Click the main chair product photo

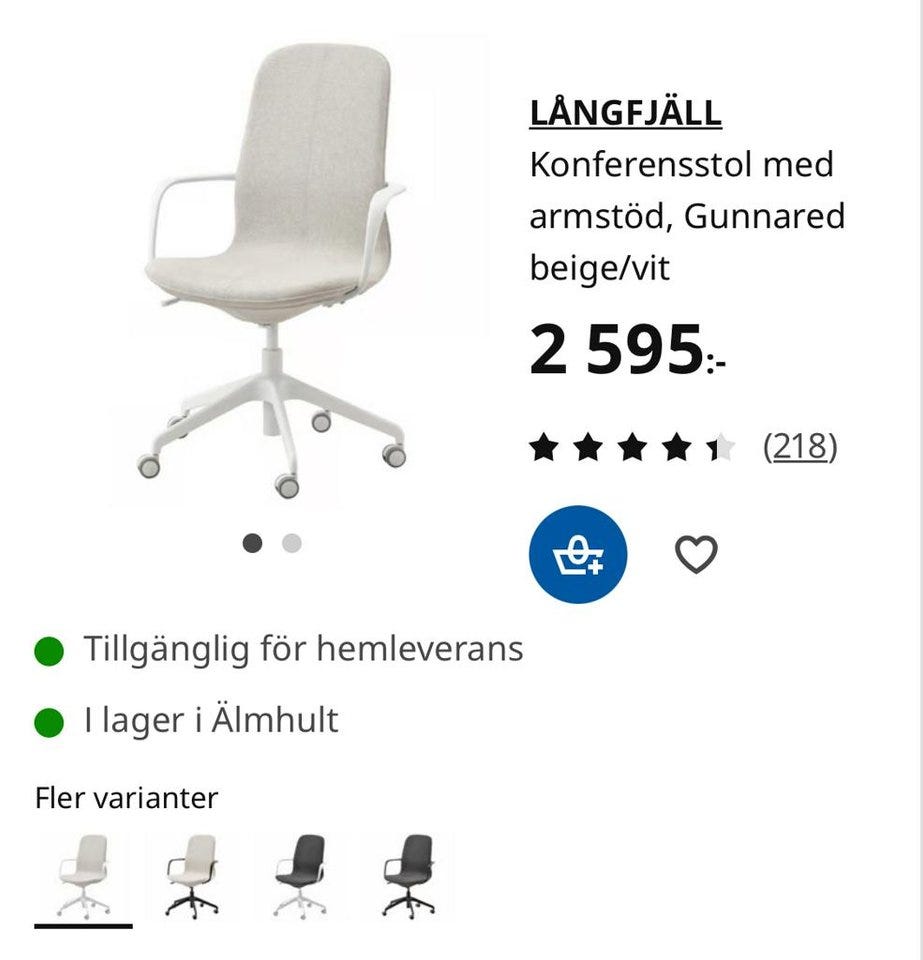280,270
